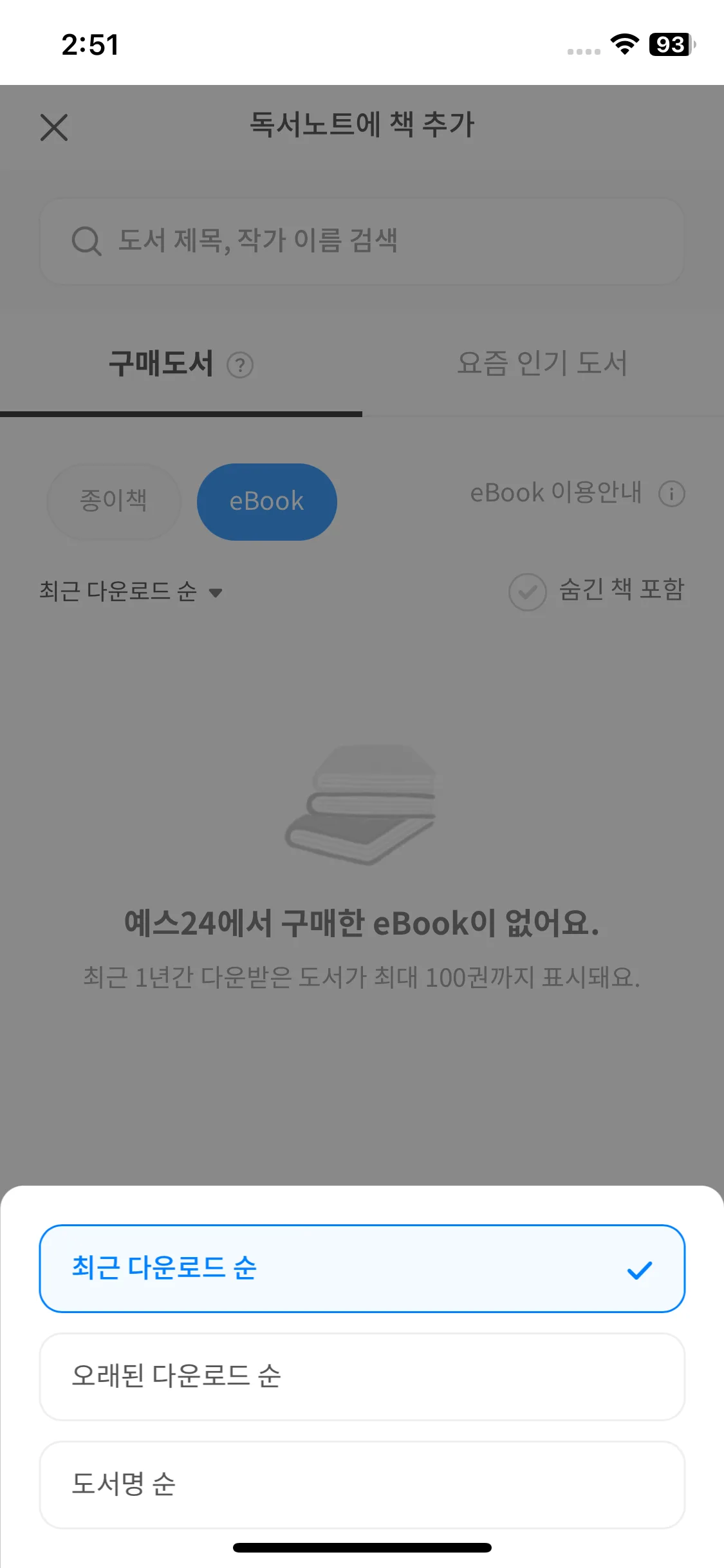Select the 최근 다운로드 순 sort option

362,1269
